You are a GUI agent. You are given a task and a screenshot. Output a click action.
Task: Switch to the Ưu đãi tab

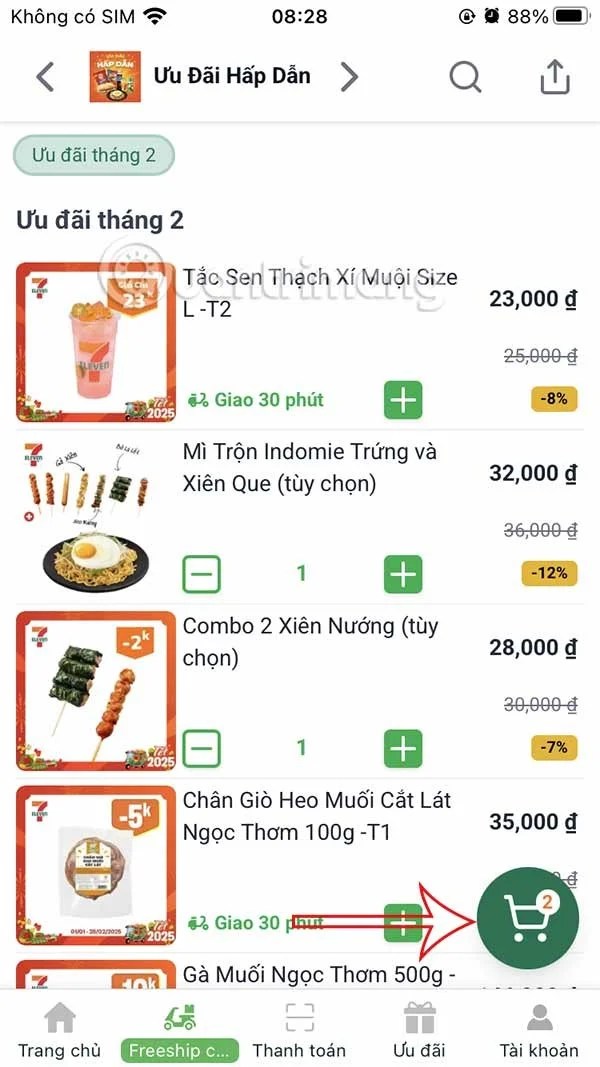pyautogui.click(x=419, y=1030)
